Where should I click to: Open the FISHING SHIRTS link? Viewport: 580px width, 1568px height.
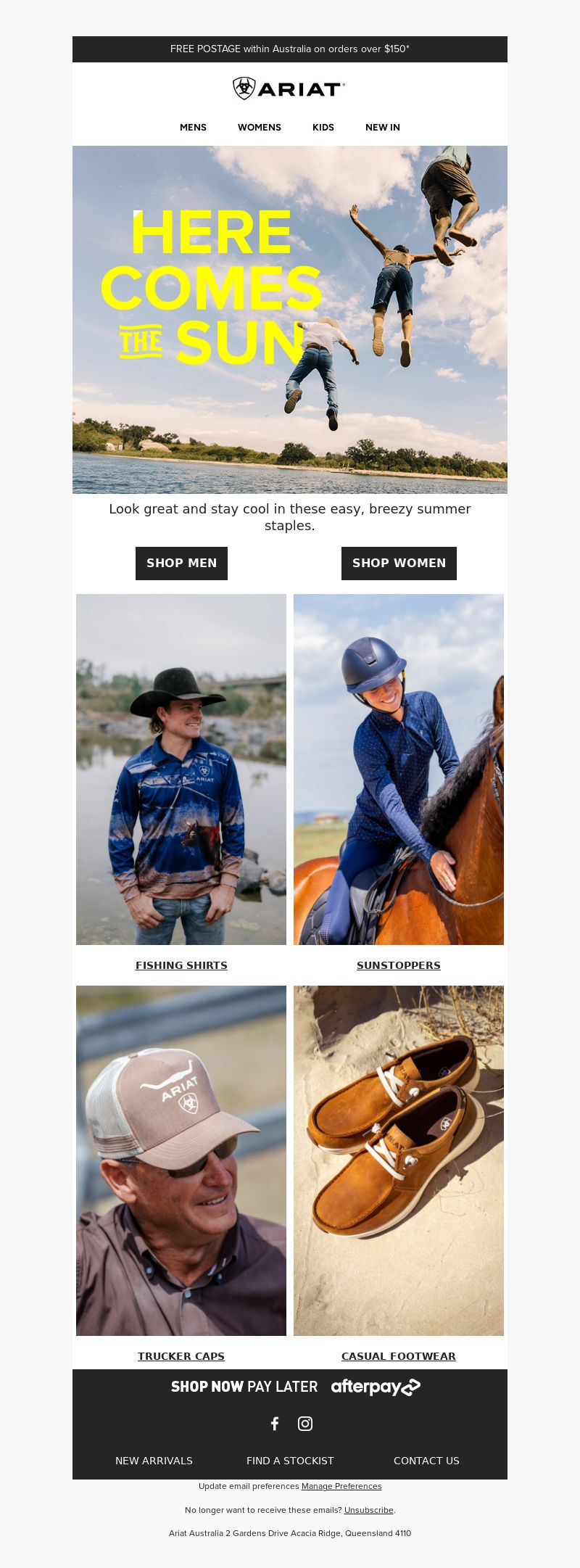[181, 965]
